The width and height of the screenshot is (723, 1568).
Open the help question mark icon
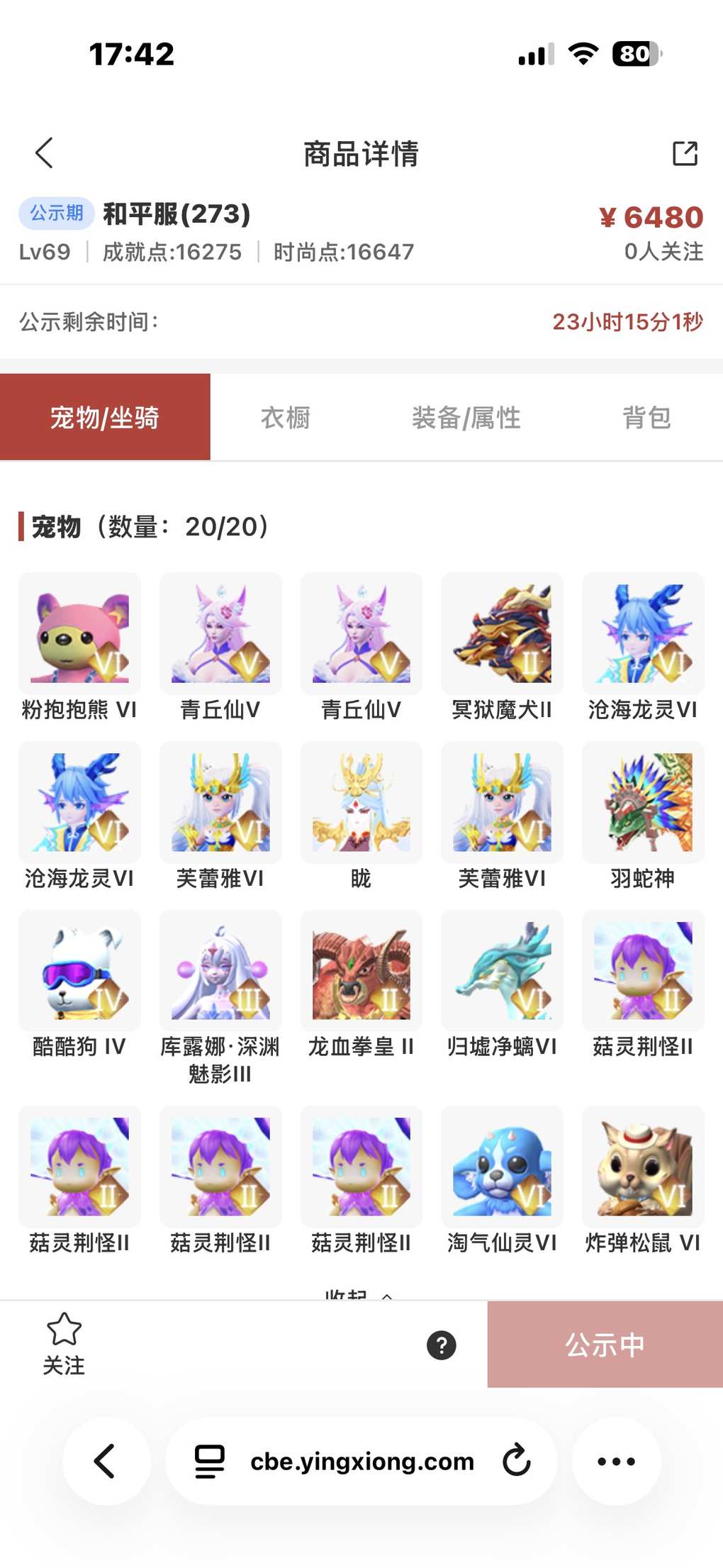coord(442,1345)
